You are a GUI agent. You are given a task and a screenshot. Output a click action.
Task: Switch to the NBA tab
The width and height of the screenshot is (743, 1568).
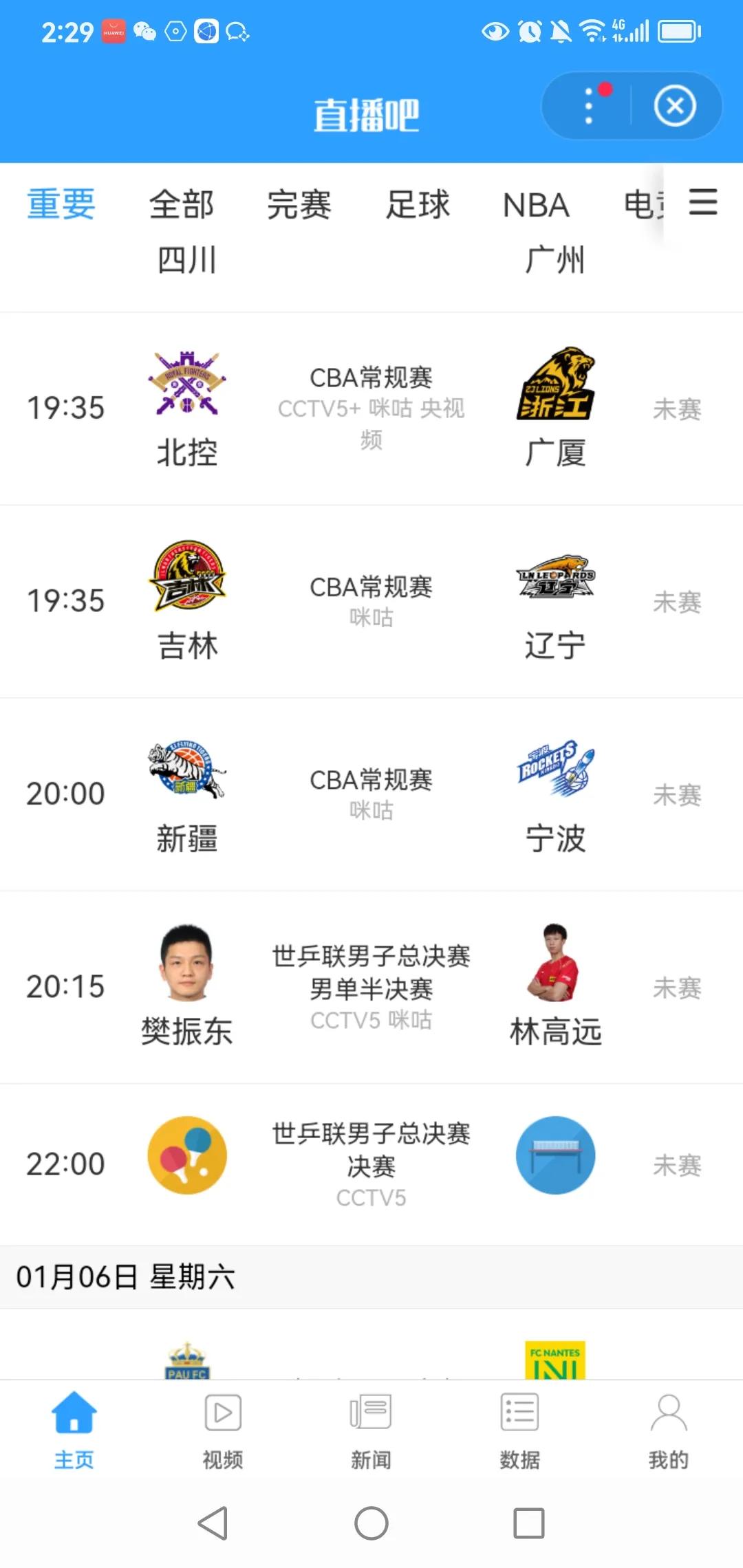point(536,205)
